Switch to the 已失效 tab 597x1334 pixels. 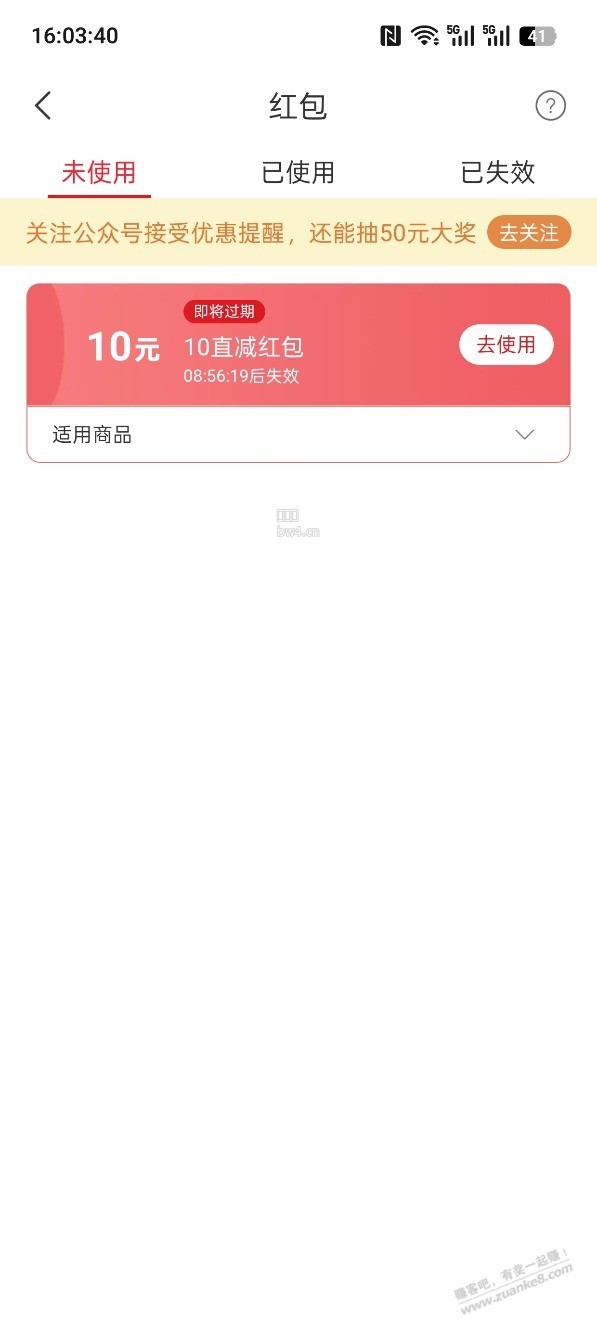coord(498,172)
